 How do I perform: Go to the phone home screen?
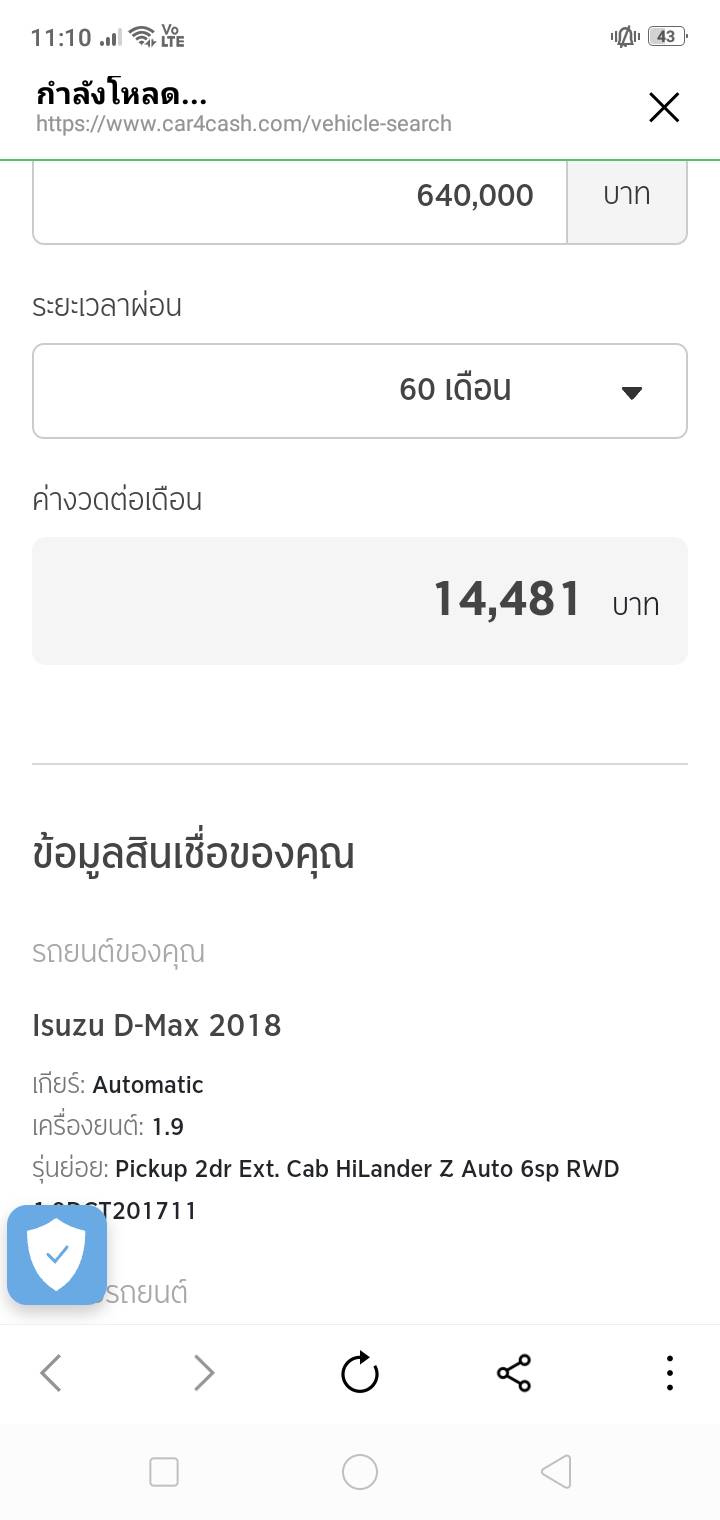(360, 1472)
